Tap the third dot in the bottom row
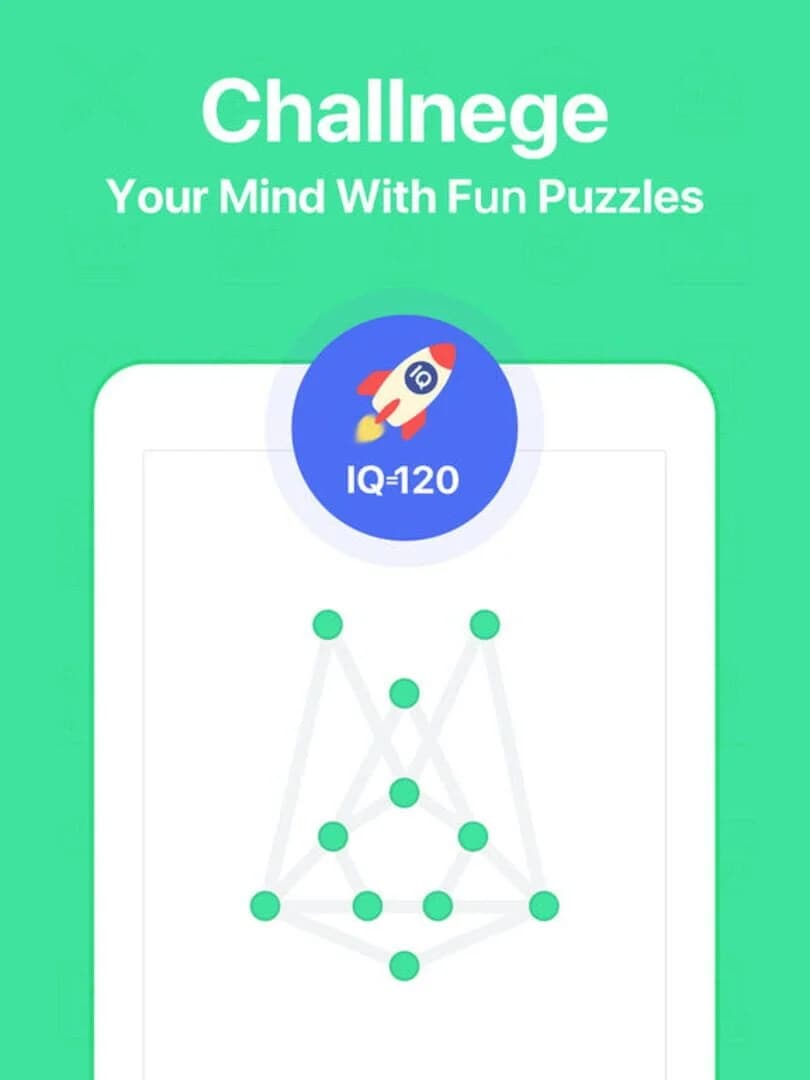 435,906
